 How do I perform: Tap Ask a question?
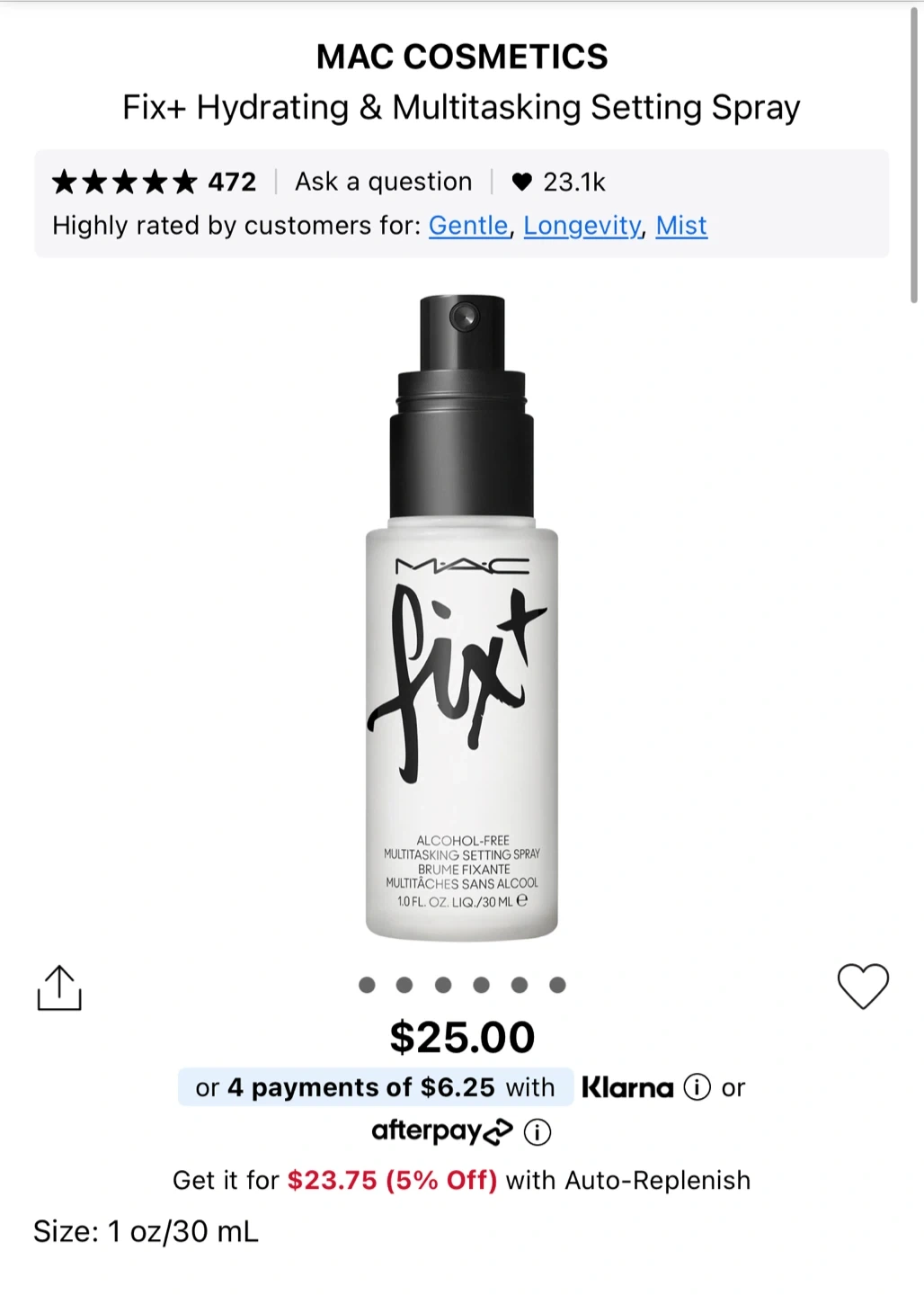383,182
